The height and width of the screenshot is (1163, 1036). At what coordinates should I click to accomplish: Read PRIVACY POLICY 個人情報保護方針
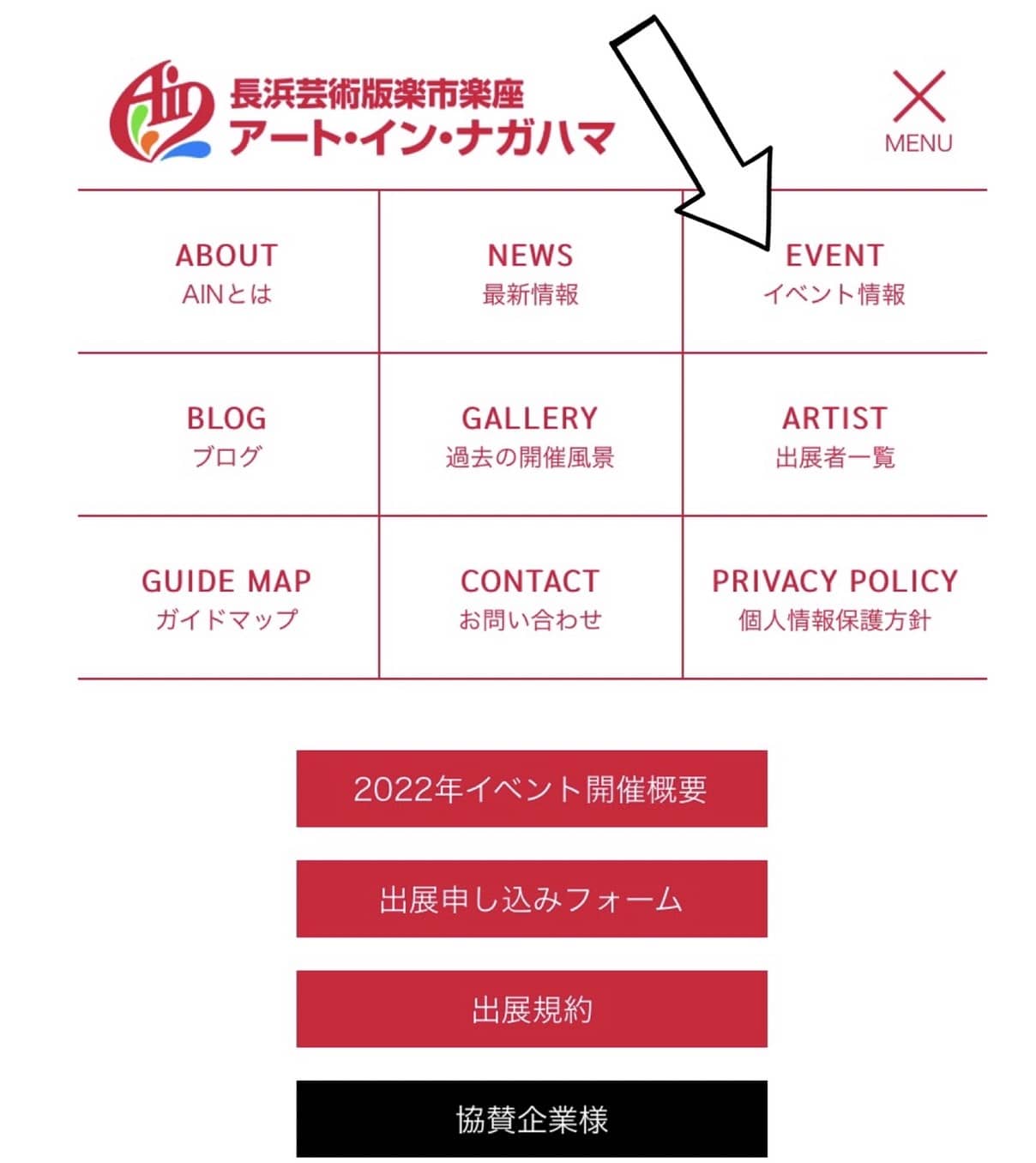pos(834,599)
